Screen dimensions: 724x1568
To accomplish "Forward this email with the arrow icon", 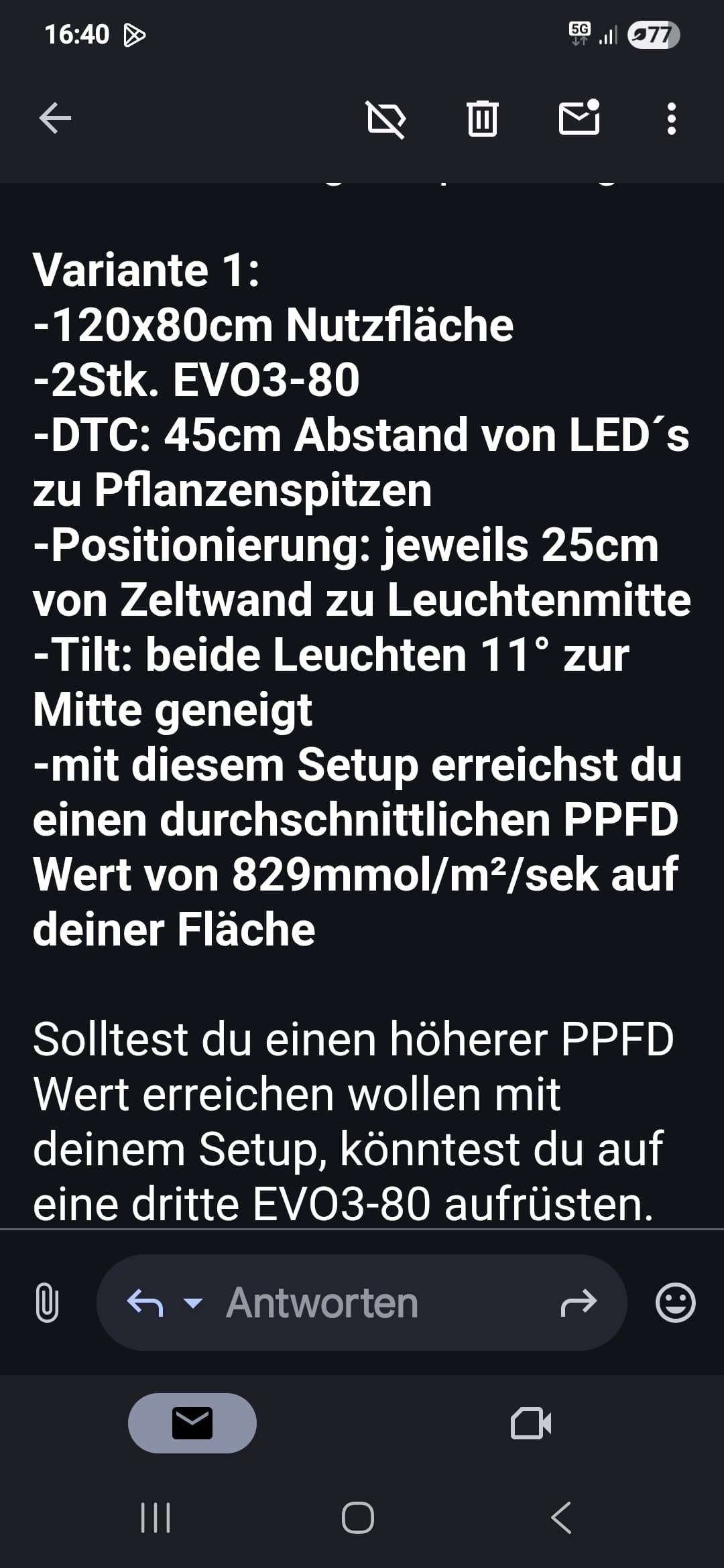I will tap(579, 1303).
